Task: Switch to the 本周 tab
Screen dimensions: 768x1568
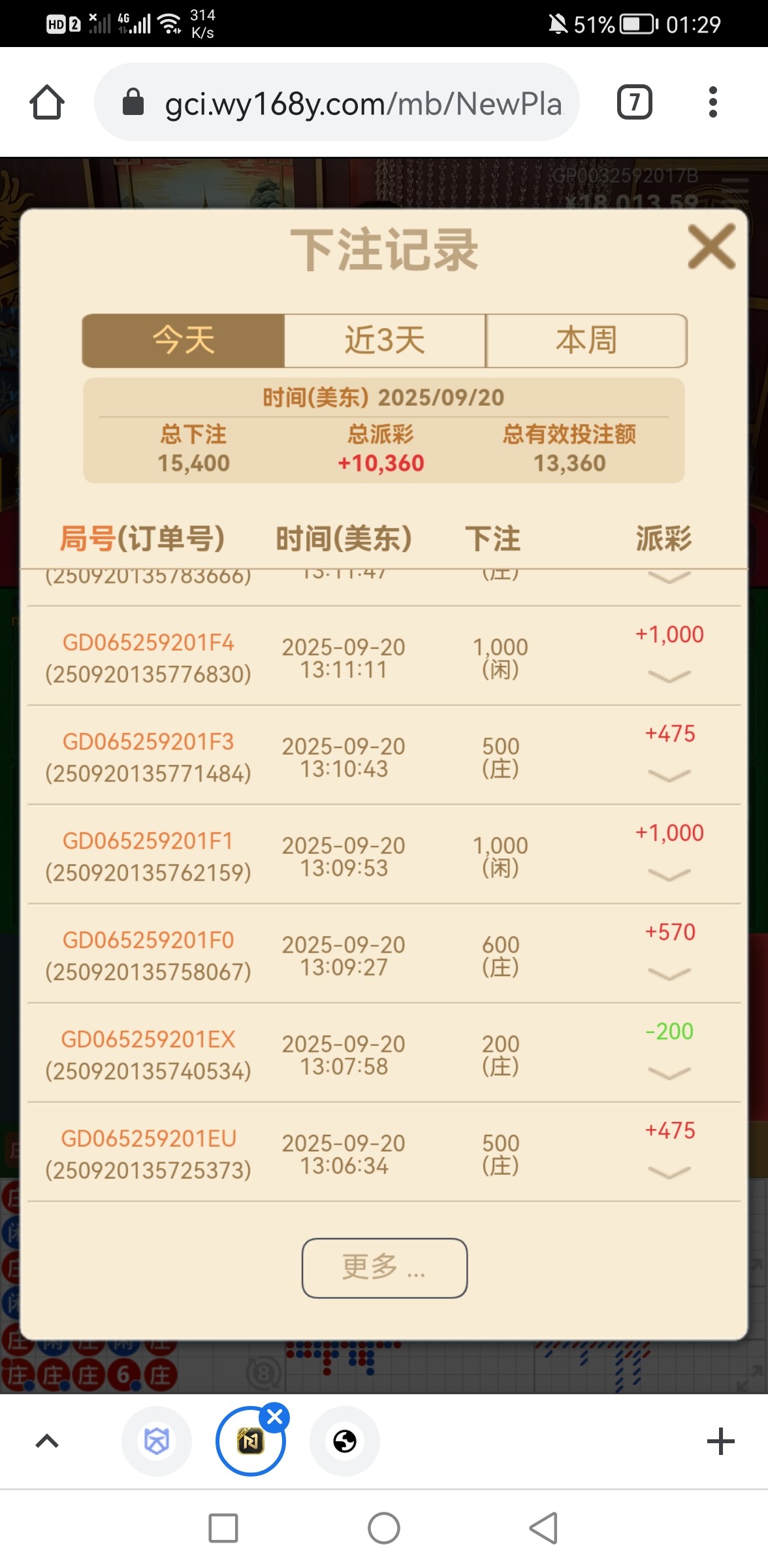Action: pyautogui.click(x=586, y=340)
